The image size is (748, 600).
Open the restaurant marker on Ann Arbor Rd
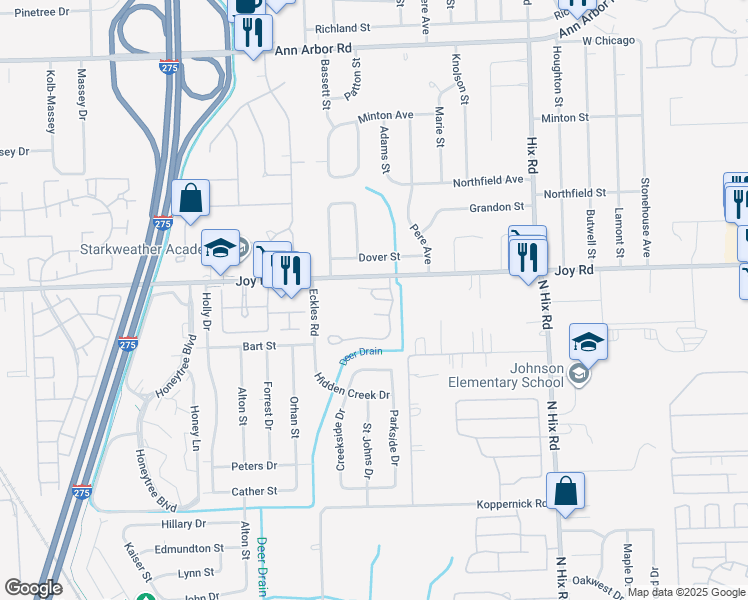[x=253, y=33]
